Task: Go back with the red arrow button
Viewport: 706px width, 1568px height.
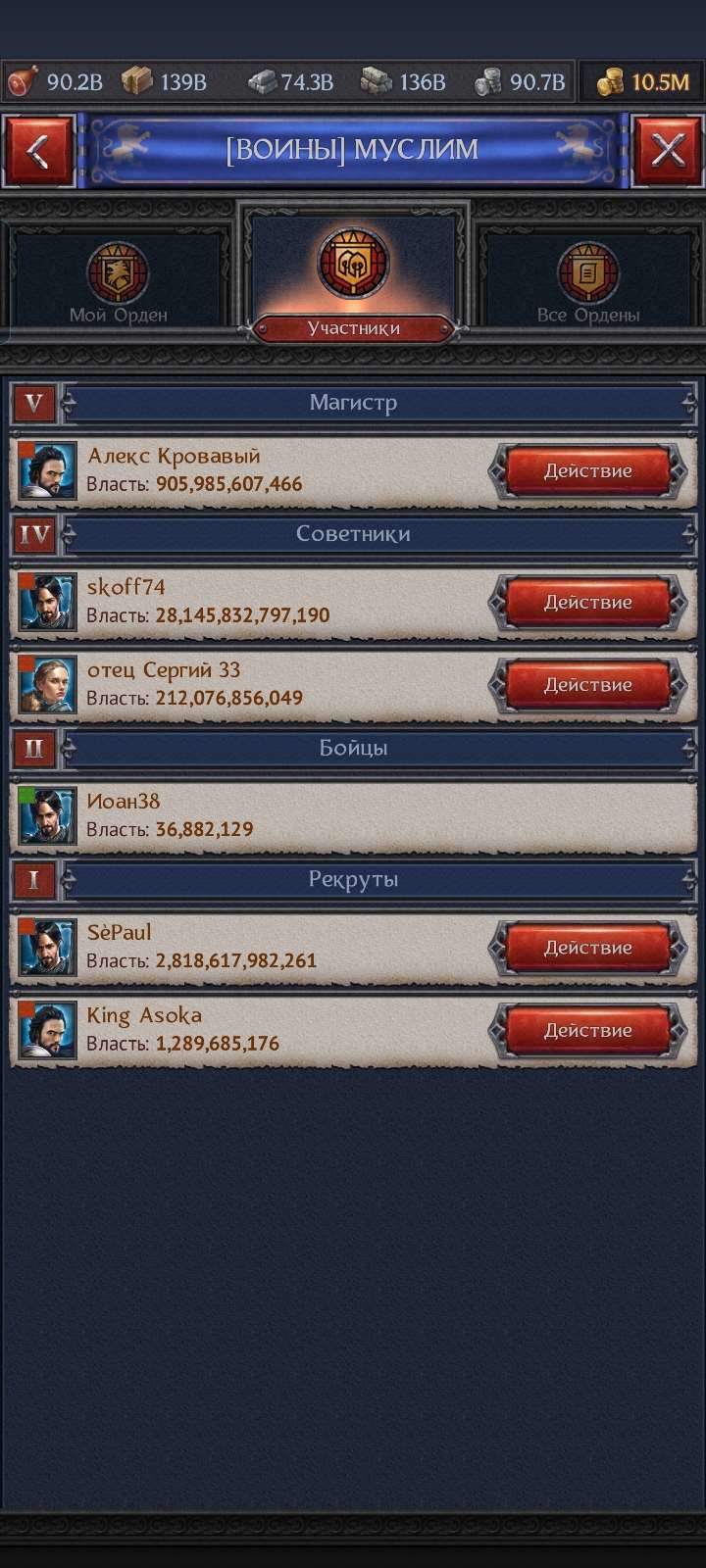Action: (x=38, y=151)
